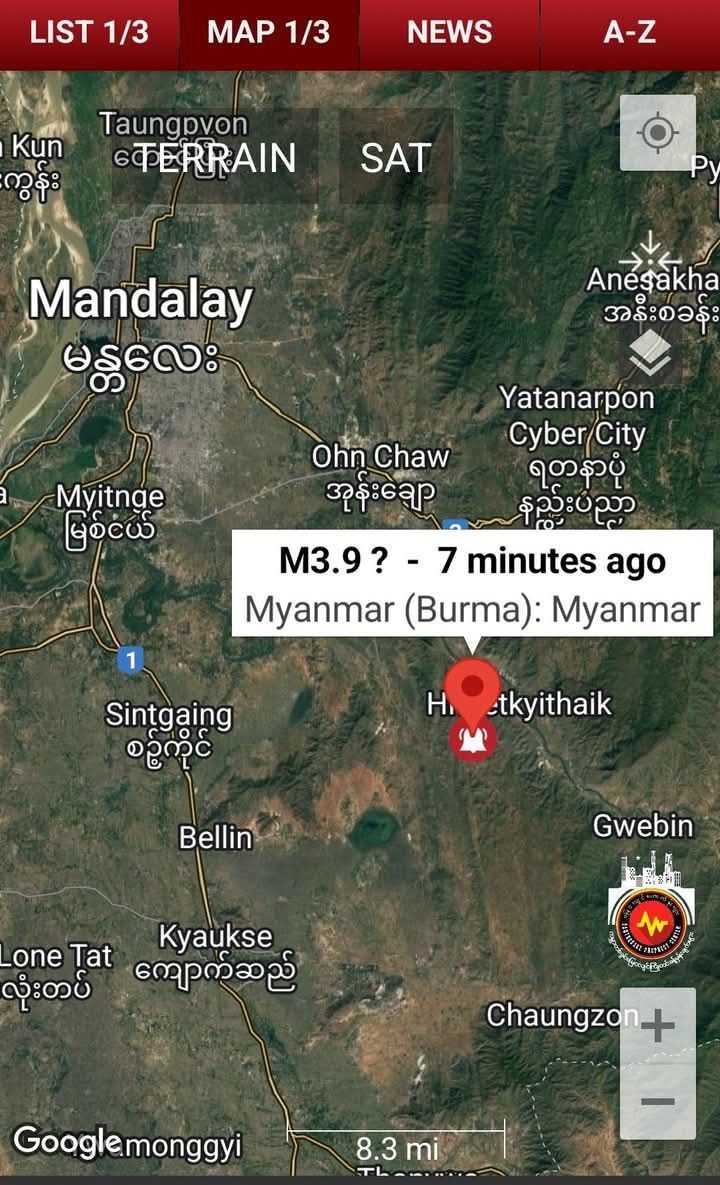The height and width of the screenshot is (1185, 720).
Task: Go to the A-Z tab
Action: [x=629, y=32]
